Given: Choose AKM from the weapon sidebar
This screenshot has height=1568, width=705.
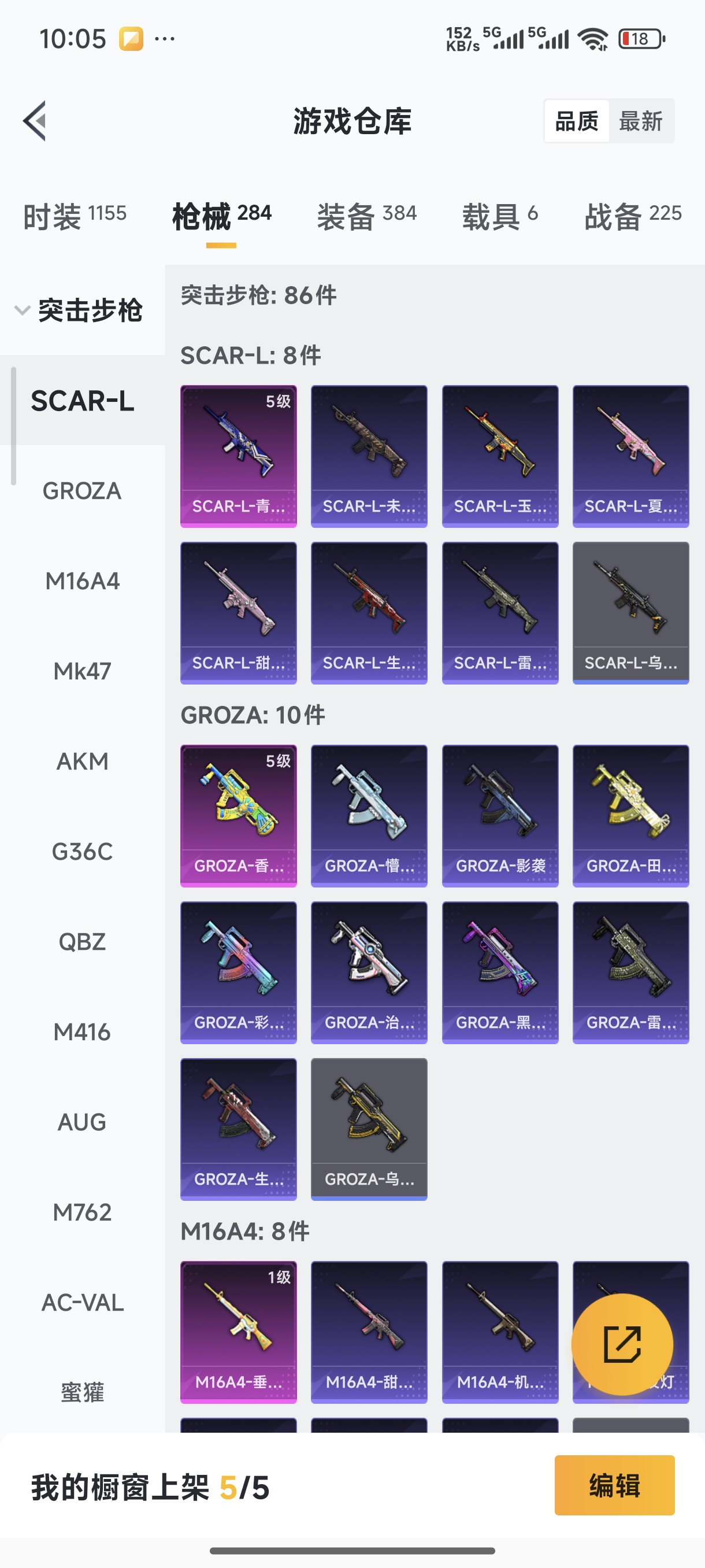Looking at the screenshot, I should coord(82,761).
